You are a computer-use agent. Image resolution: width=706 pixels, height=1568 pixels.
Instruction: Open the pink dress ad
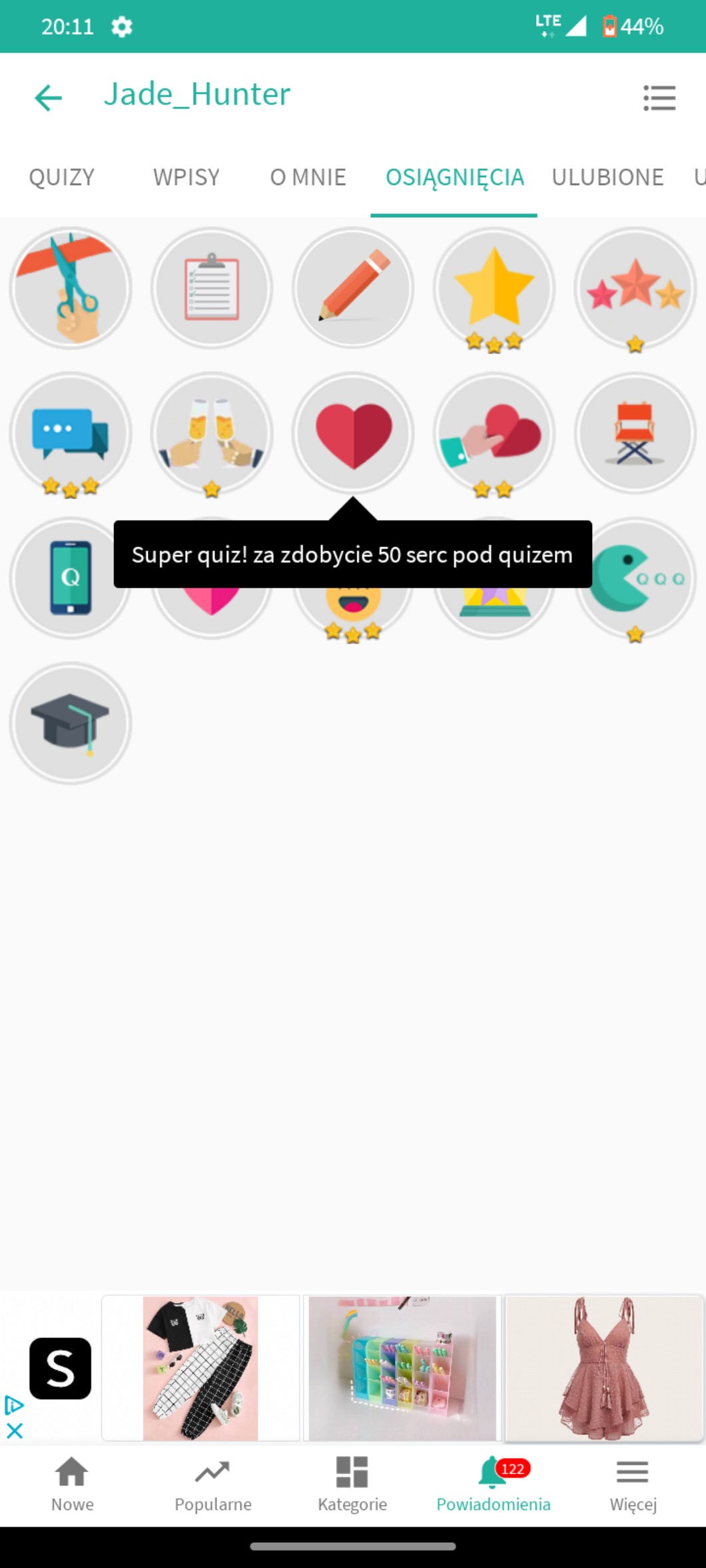(603, 1368)
